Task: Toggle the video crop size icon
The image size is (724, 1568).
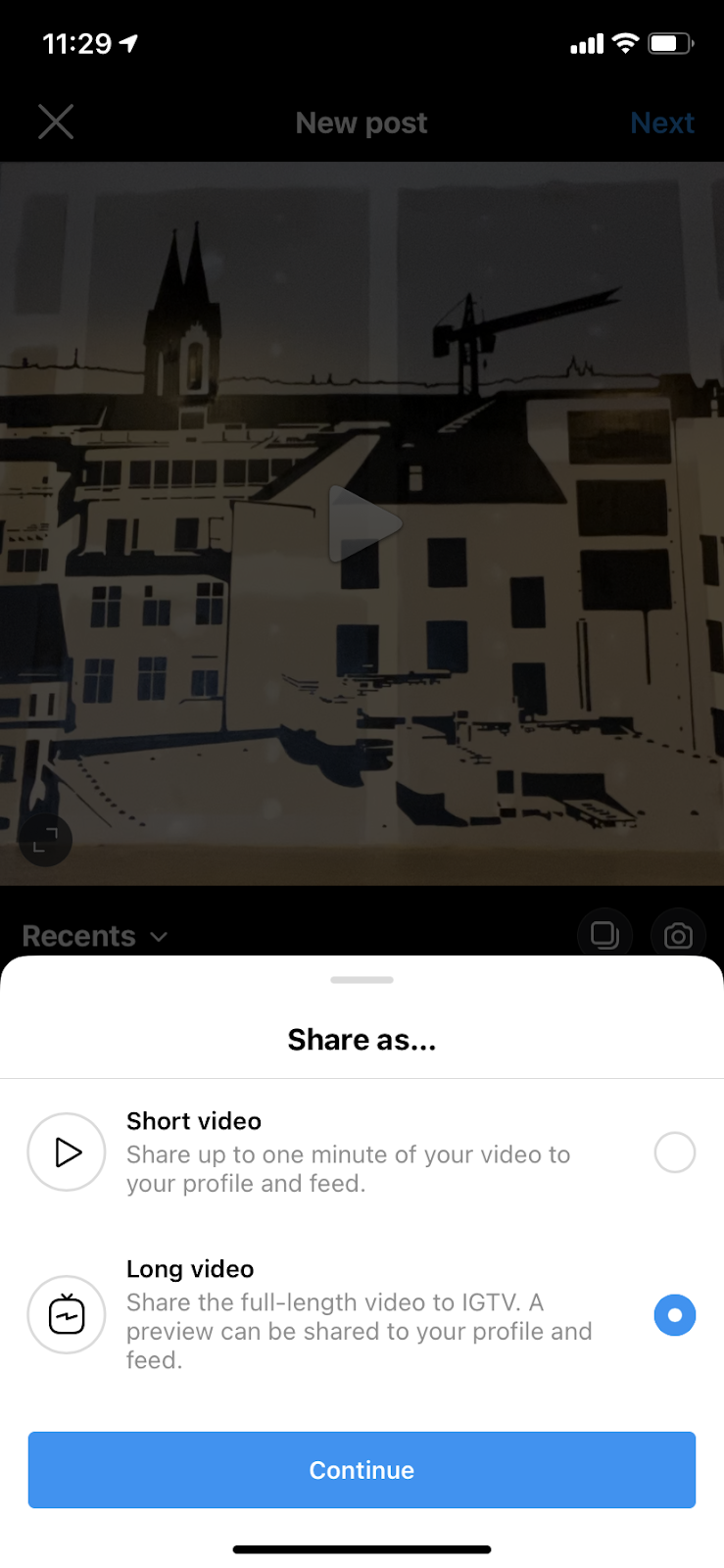Action: pyautogui.click(x=46, y=840)
